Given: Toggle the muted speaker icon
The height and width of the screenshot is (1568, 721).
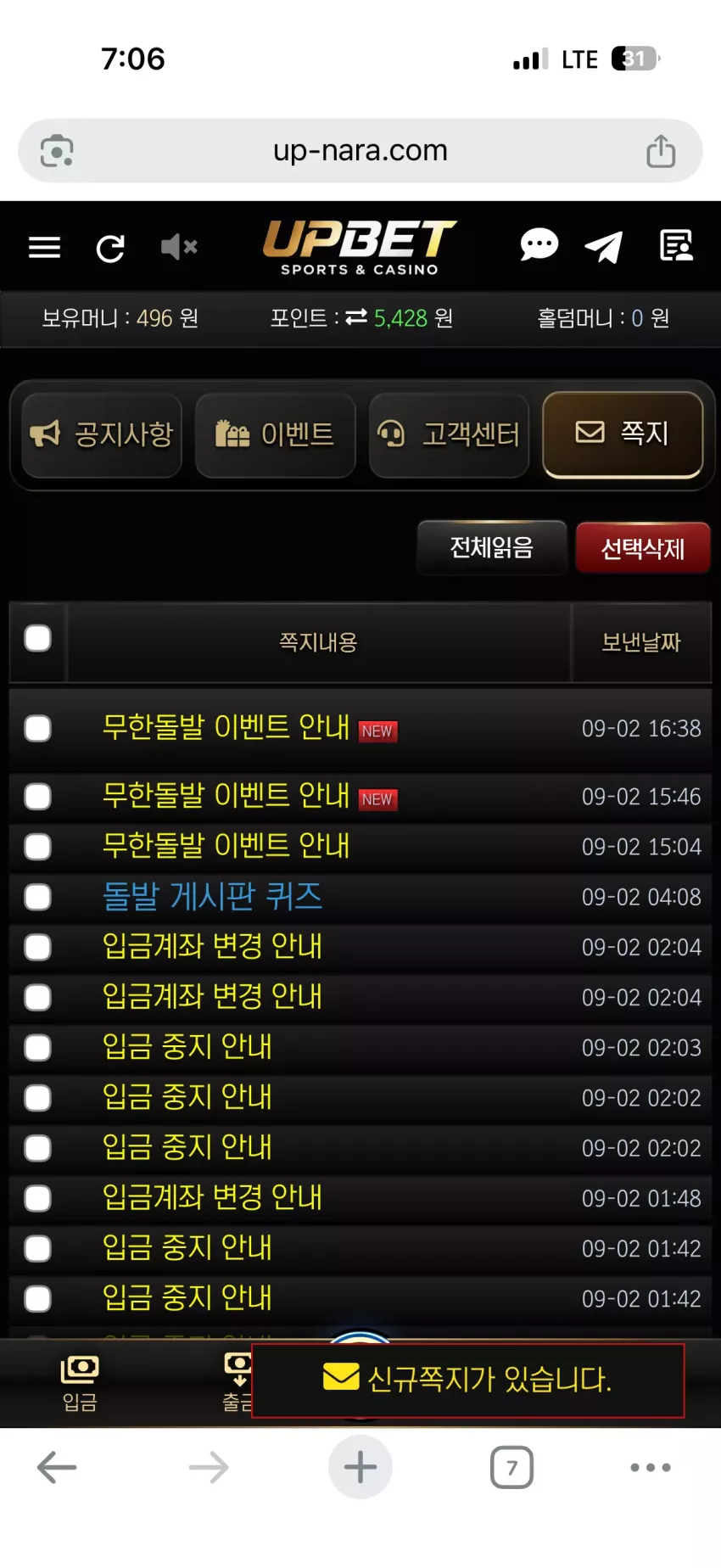Looking at the screenshot, I should coord(179,247).
